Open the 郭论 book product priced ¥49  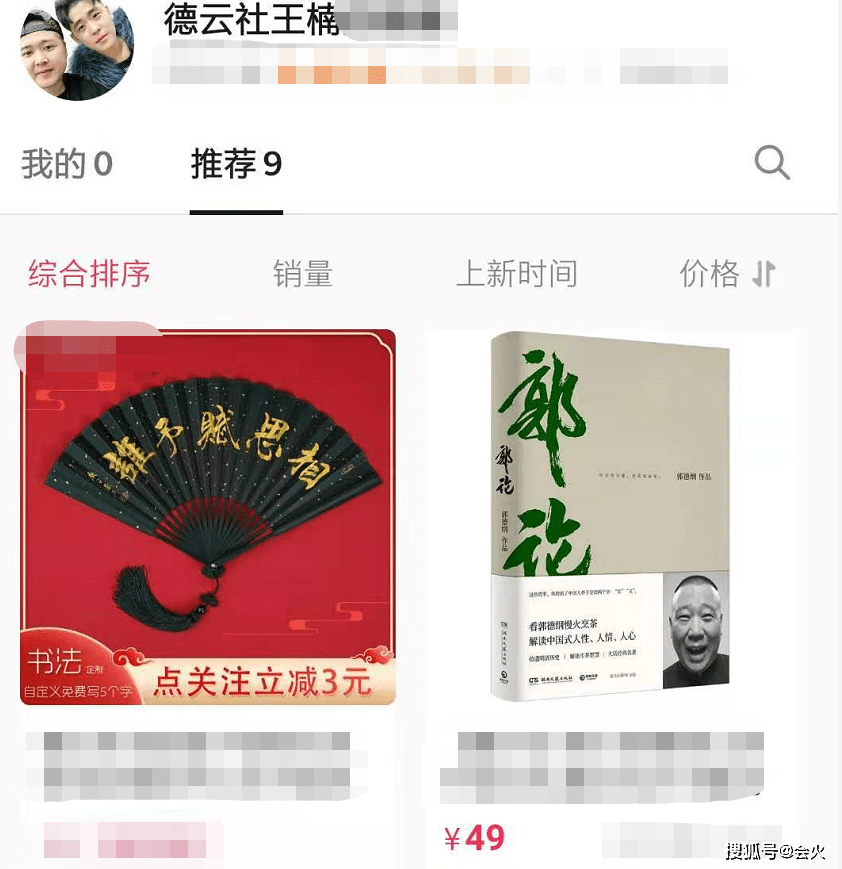click(x=611, y=515)
